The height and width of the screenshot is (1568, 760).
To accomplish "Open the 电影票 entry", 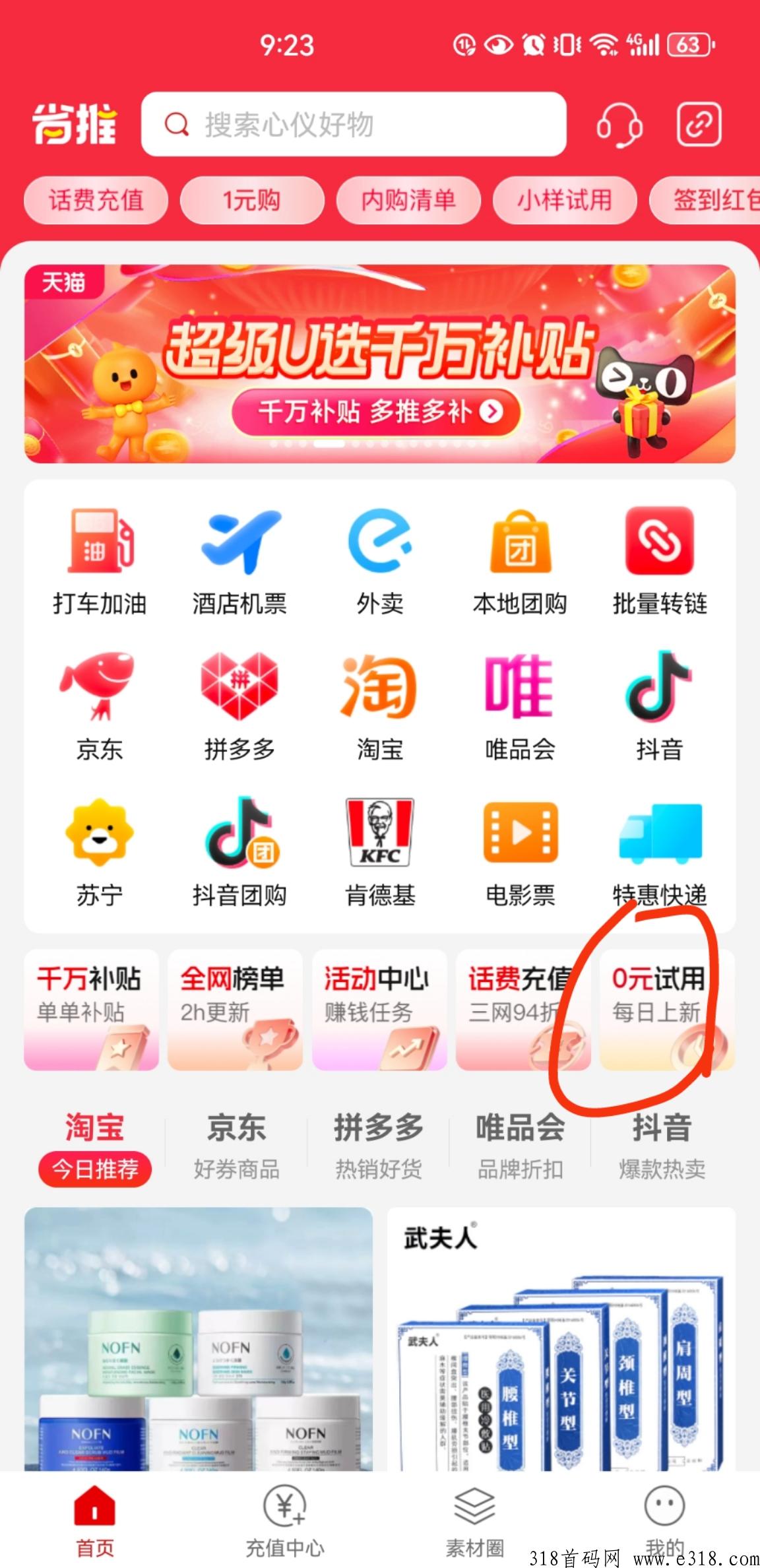I will click(520, 853).
